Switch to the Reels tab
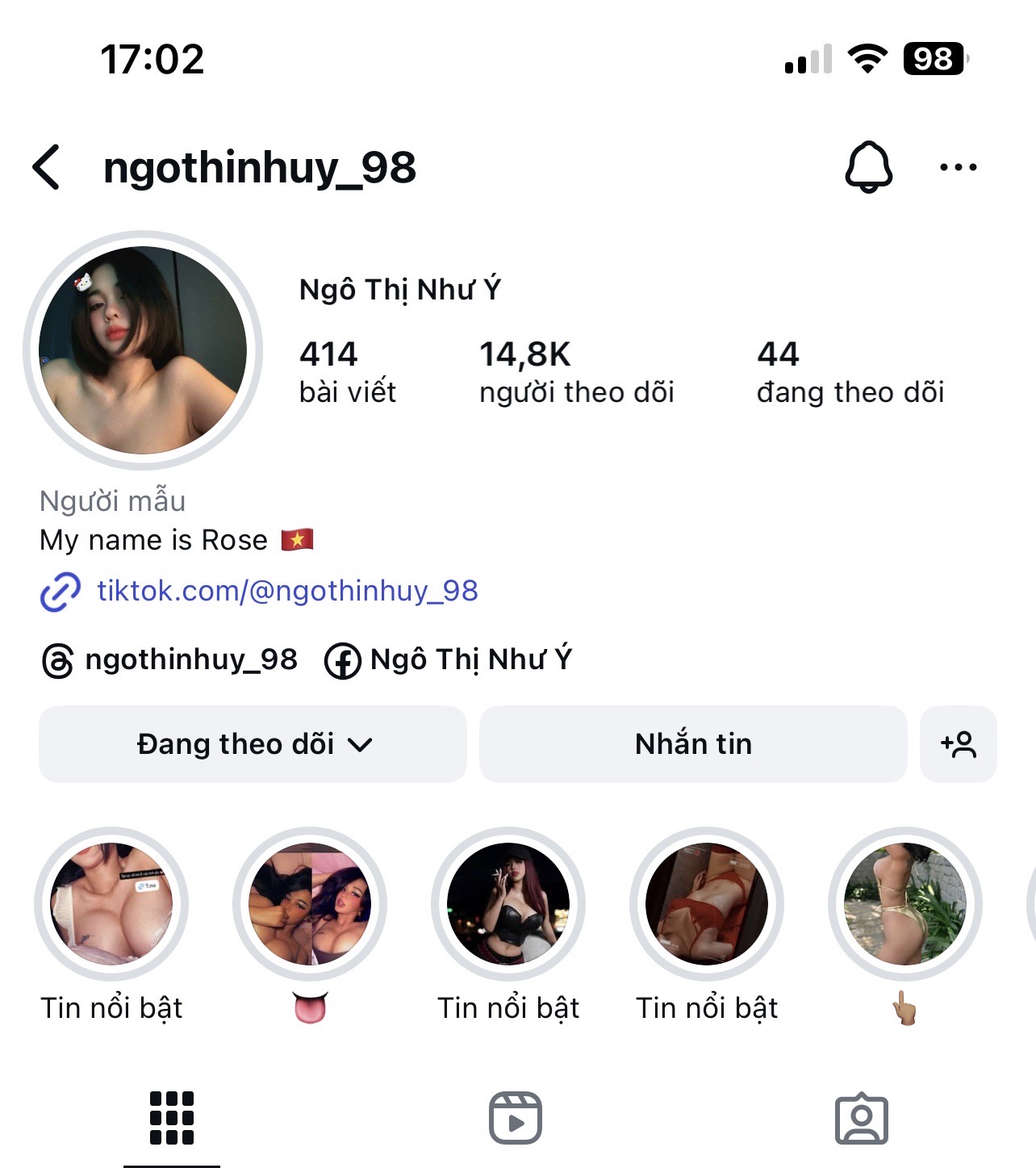This screenshot has width=1036, height=1168. click(516, 1118)
